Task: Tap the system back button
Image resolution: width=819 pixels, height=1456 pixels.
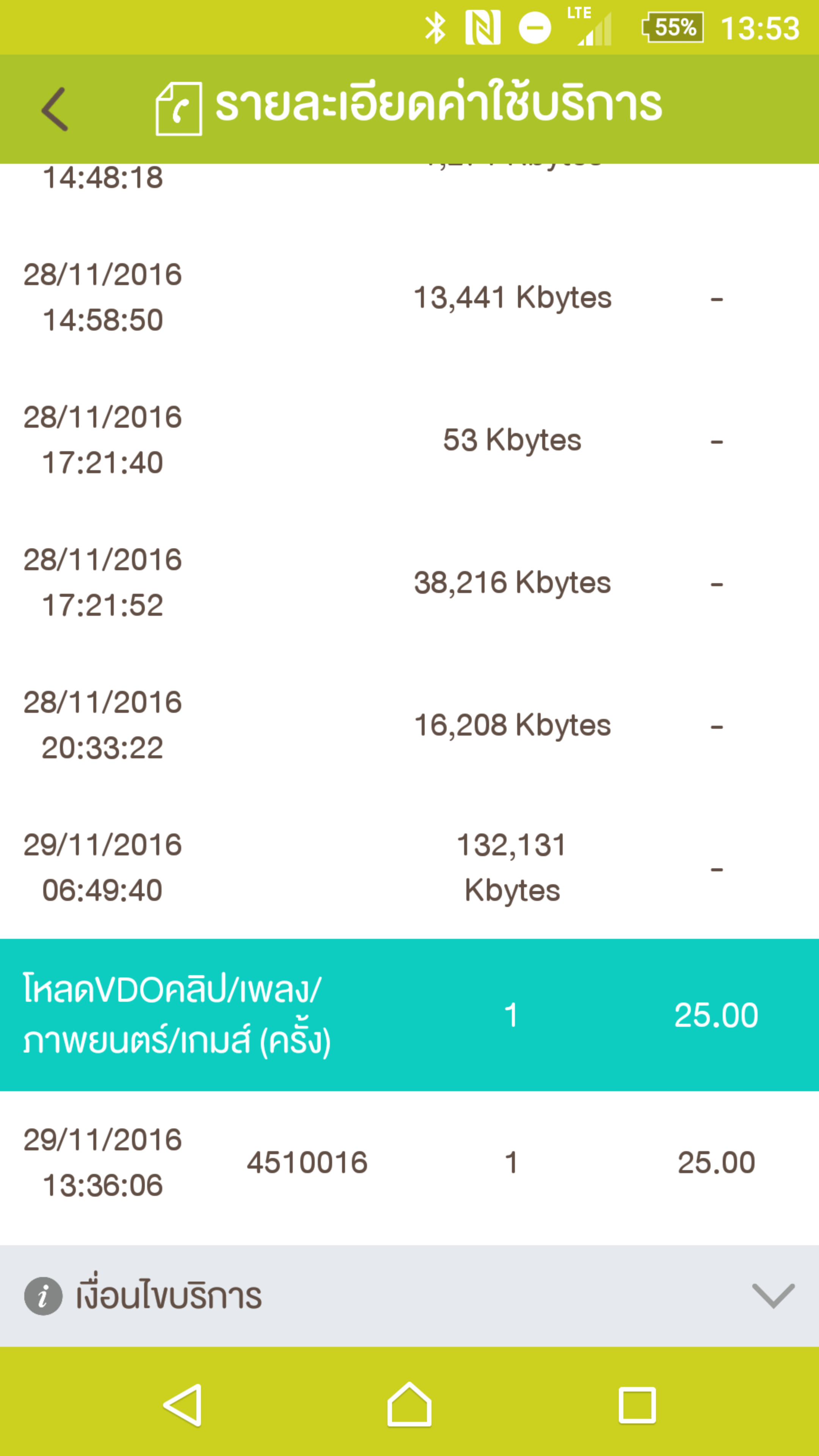Action: [x=182, y=1404]
